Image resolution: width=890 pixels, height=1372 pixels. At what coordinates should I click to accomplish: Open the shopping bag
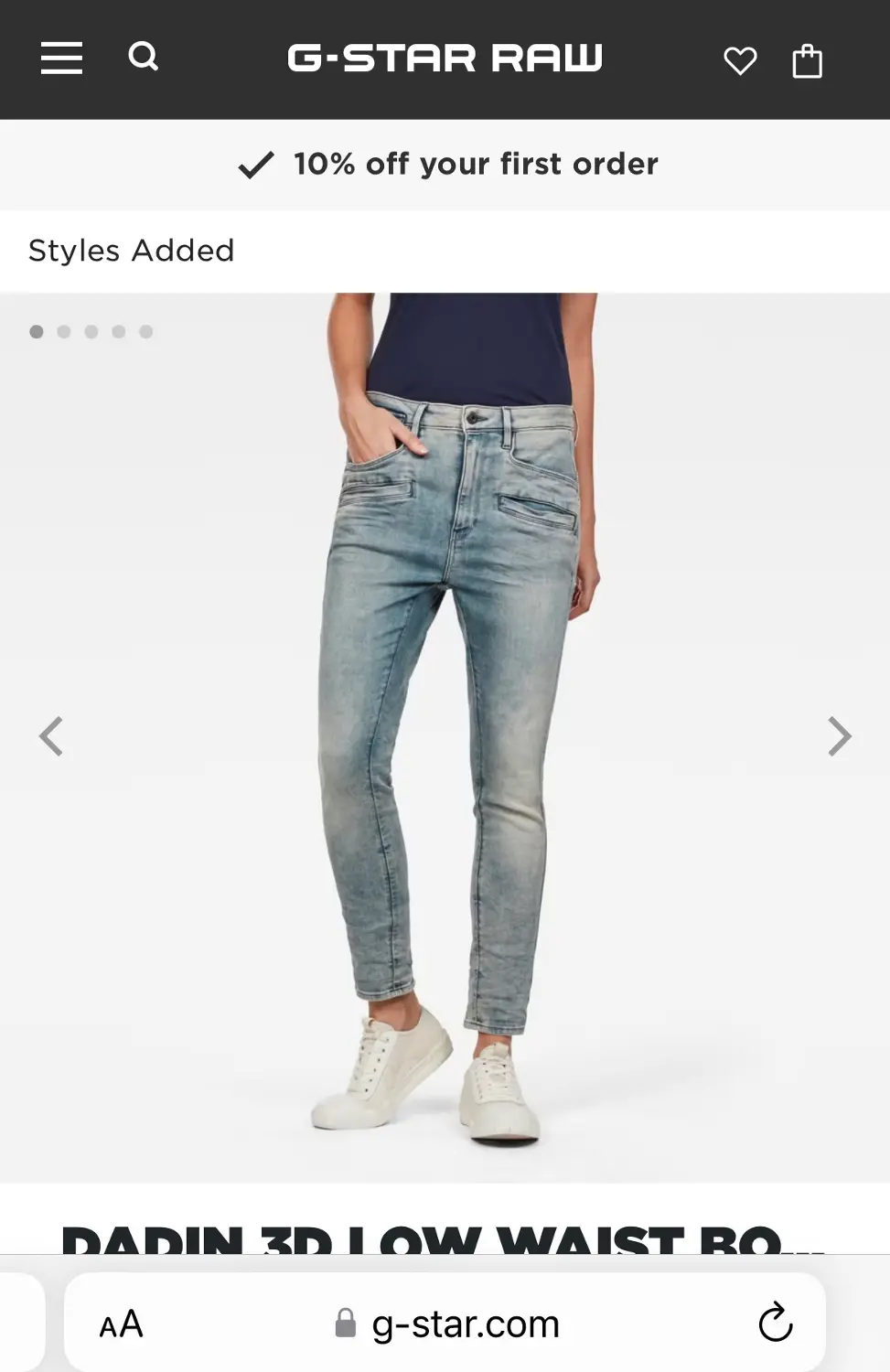pos(807,61)
